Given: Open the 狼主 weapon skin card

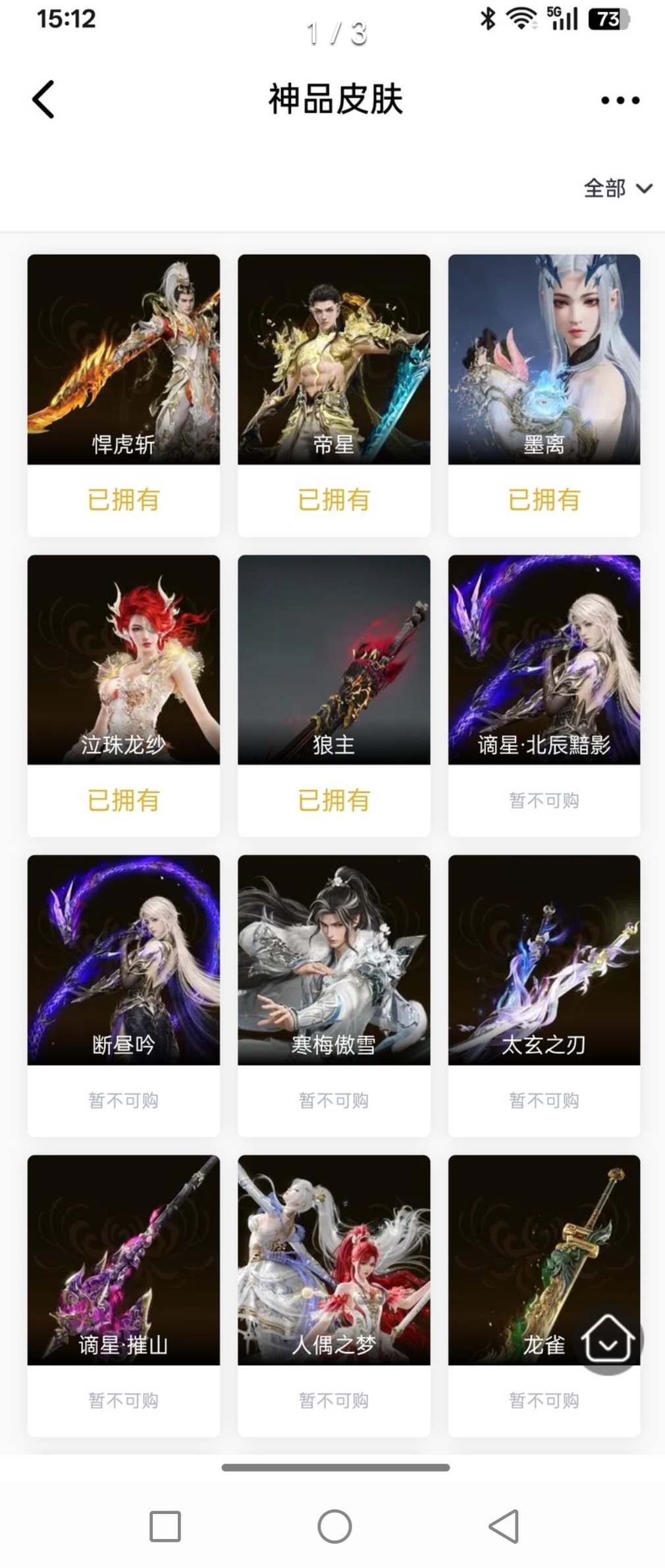Looking at the screenshot, I should coord(334,661).
